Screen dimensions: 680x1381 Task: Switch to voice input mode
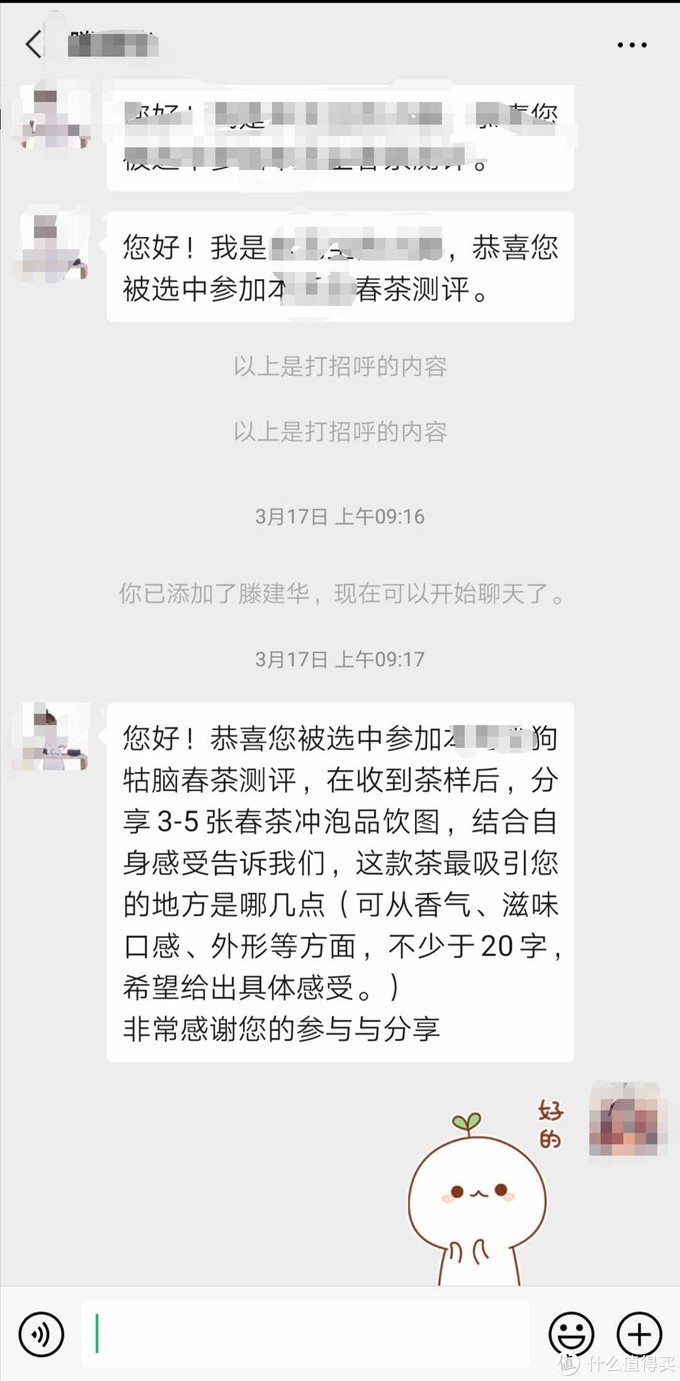(41, 1333)
